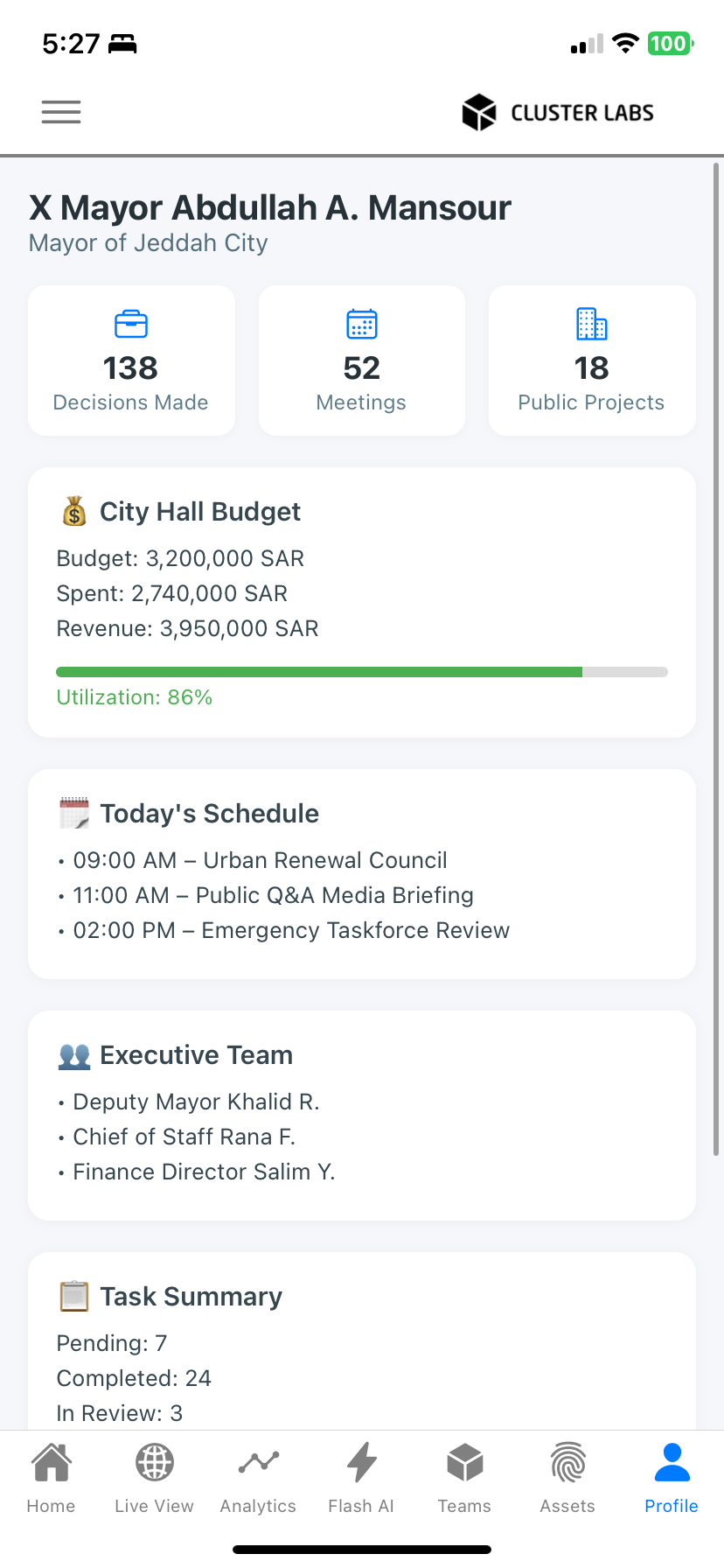The width and height of the screenshot is (724, 1568).
Task: Open the hamburger drawer menu
Action: click(x=61, y=112)
